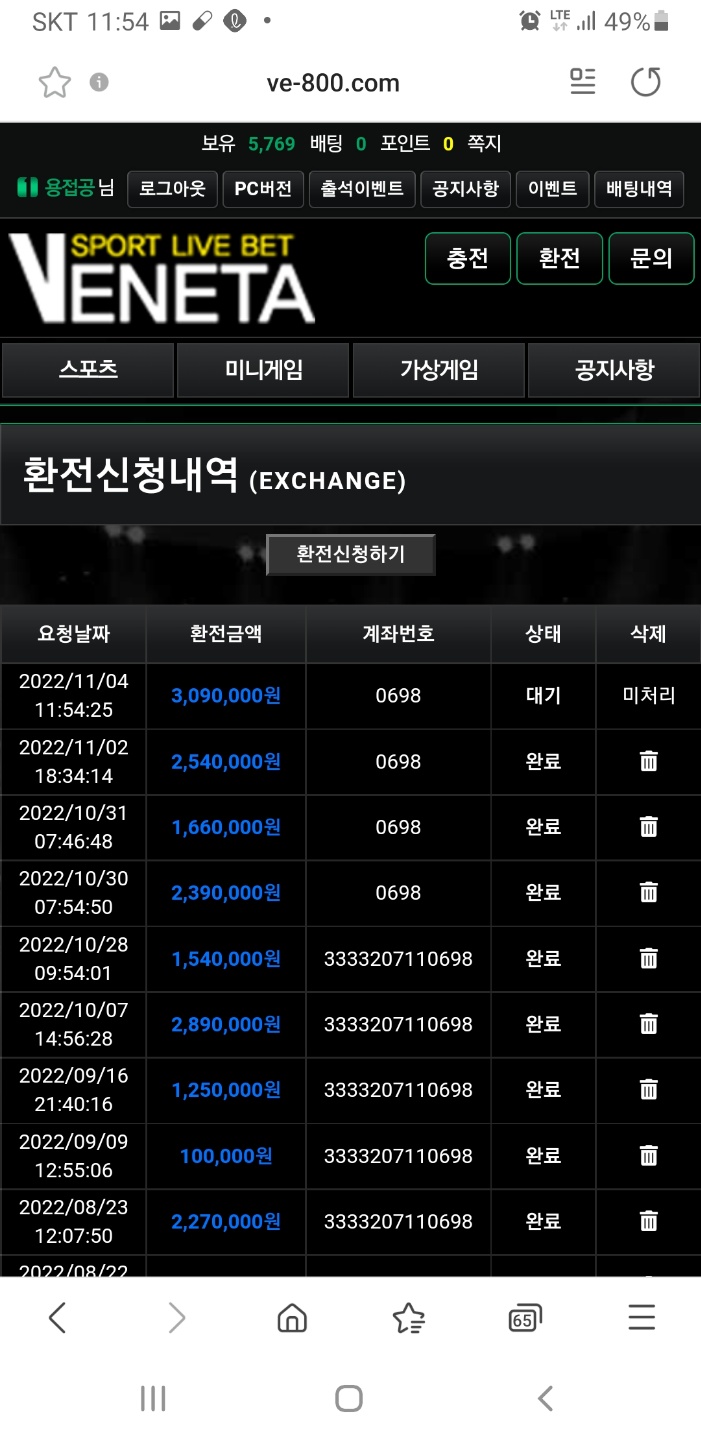Reload the page in the browser

point(646,83)
